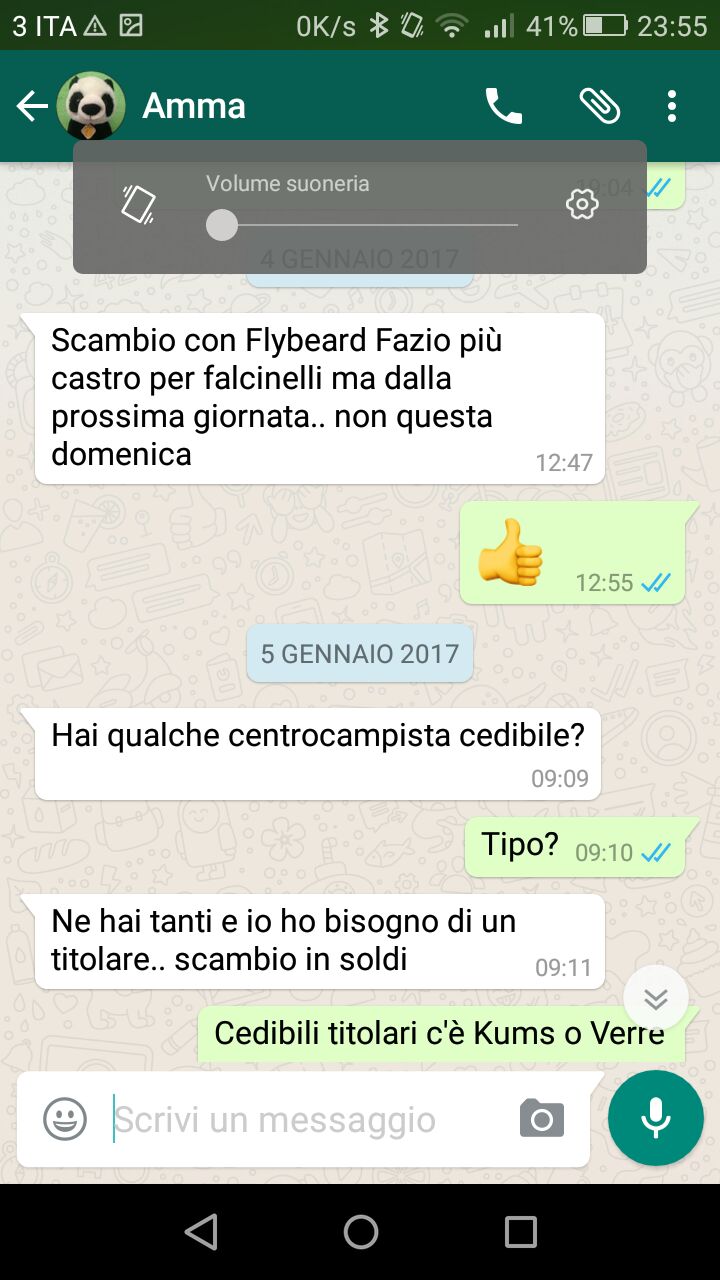This screenshot has width=720, height=1280.
Task: Jump to the latest messages
Action: [x=655, y=999]
